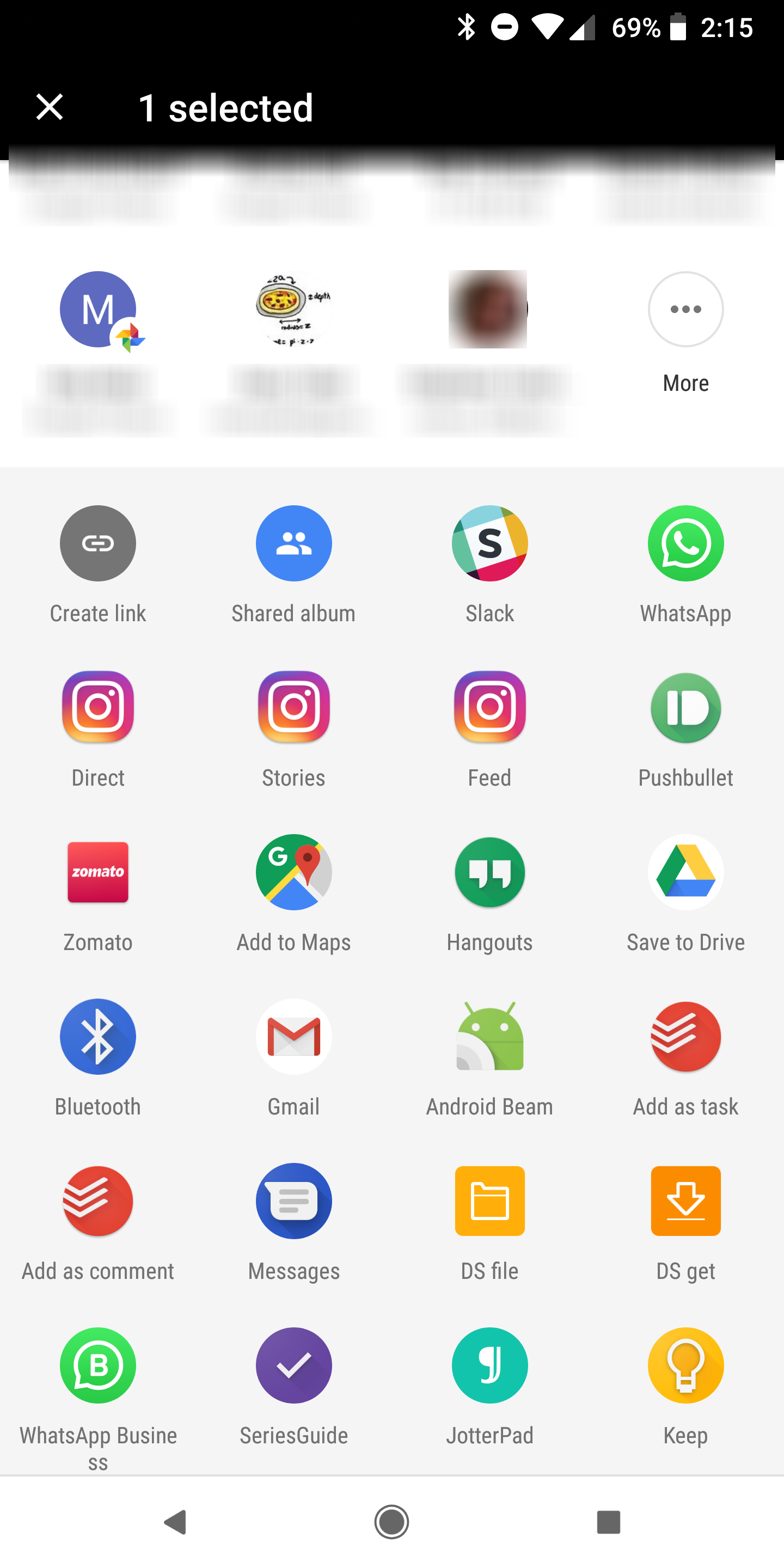Image resolution: width=784 pixels, height=1568 pixels.
Task: Send via Instagram Direct
Action: click(97, 708)
